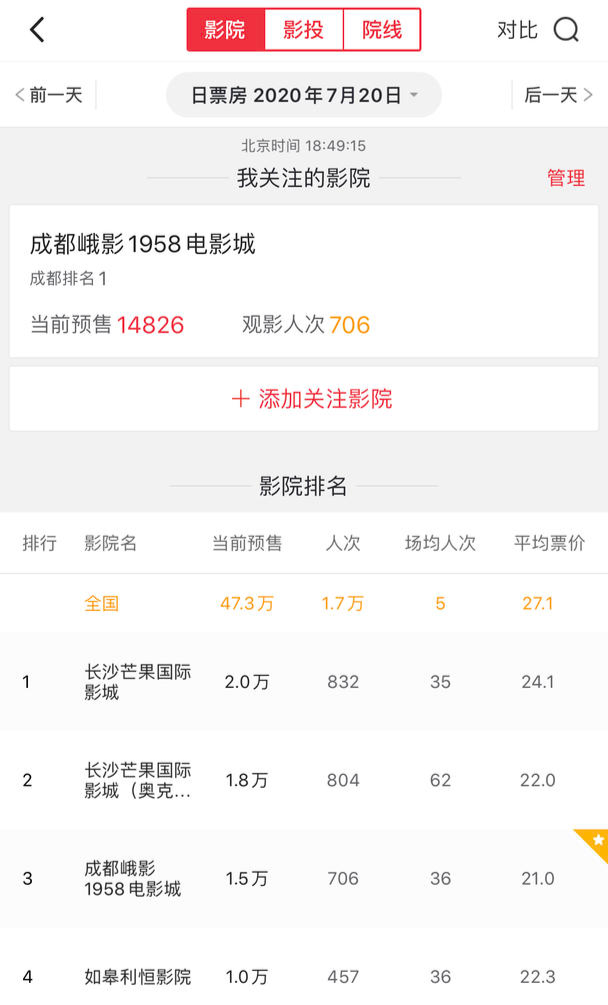This screenshot has height=1005, width=608.
Task: Switch to the 院线 tab
Action: 382,29
